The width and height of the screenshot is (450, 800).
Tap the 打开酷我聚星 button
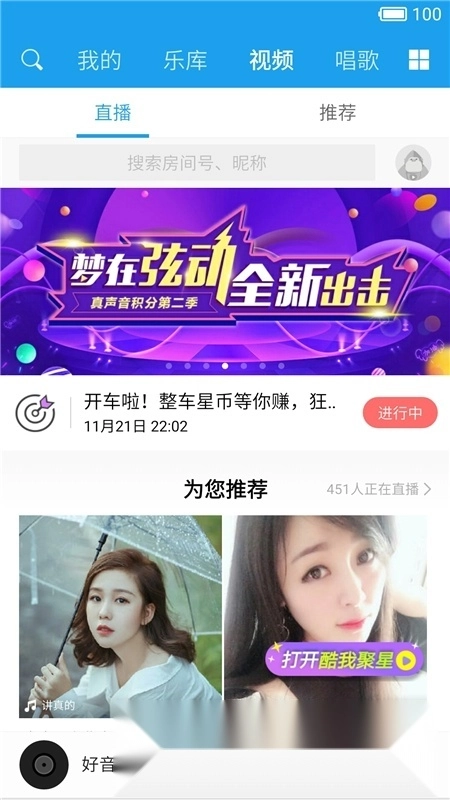click(344, 662)
